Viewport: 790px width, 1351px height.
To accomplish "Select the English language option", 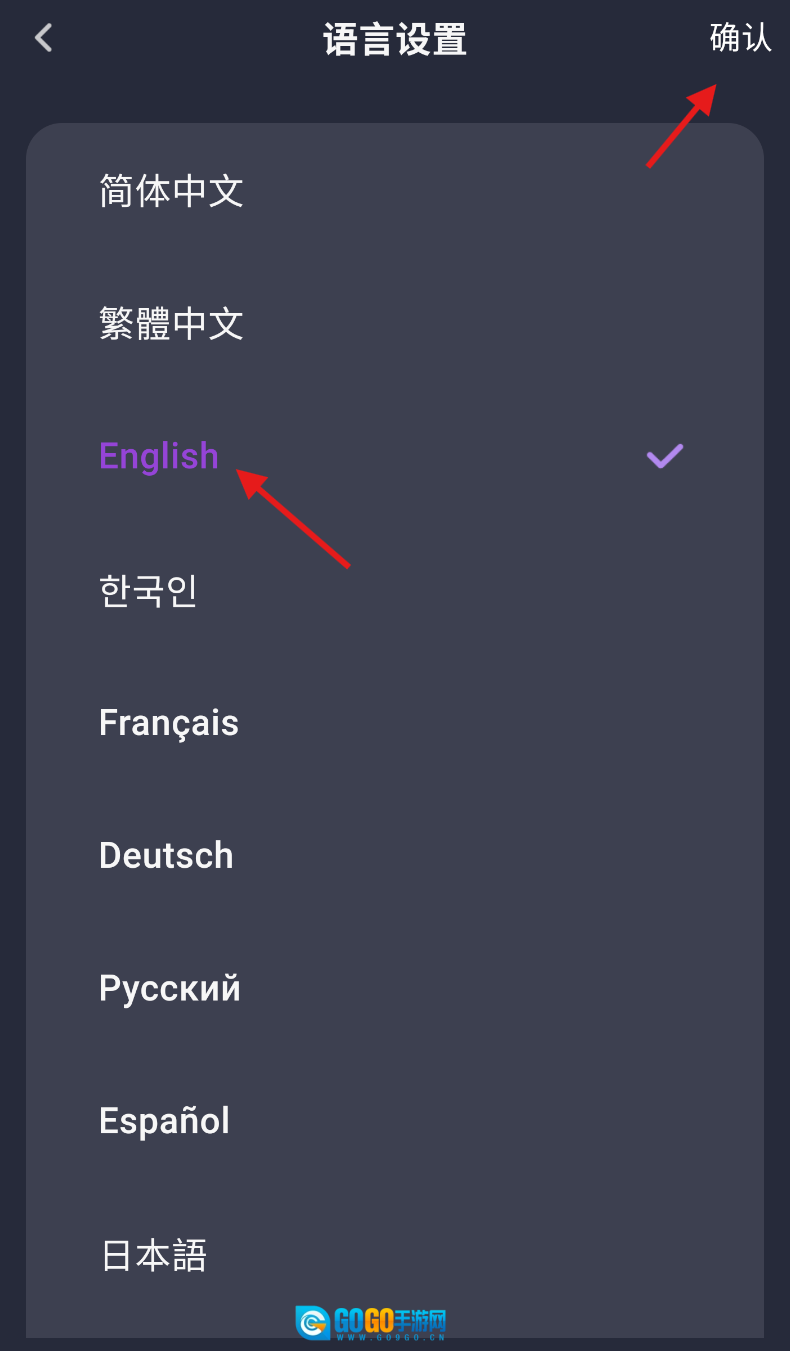I will [x=160, y=456].
